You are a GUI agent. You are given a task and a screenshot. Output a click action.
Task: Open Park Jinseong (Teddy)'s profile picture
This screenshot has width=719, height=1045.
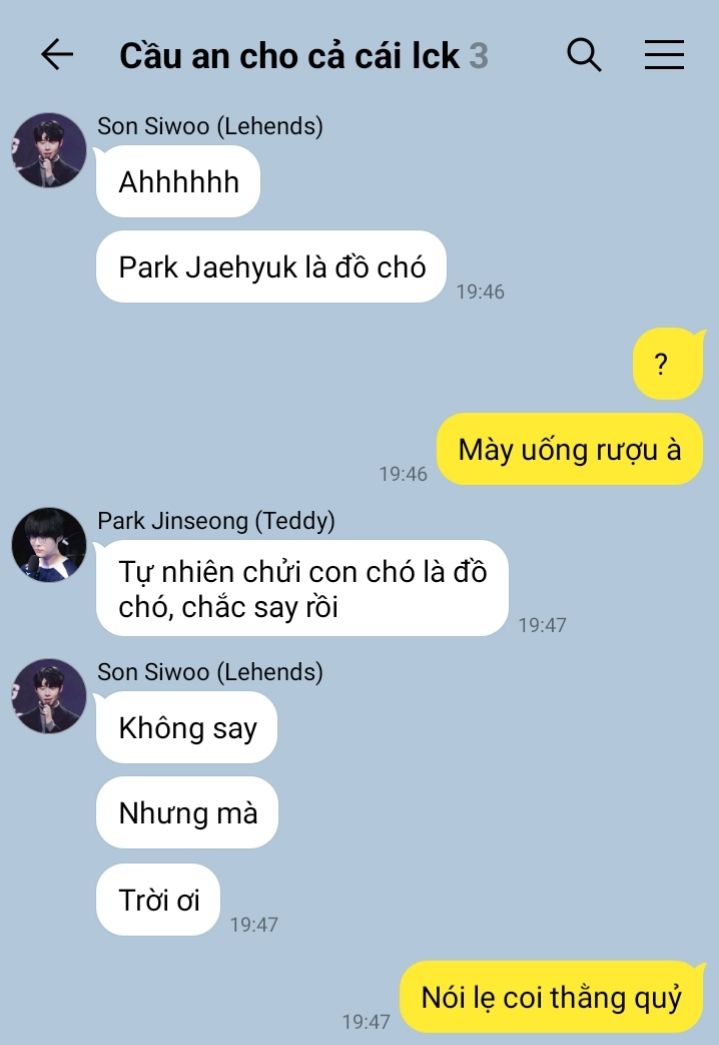click(x=49, y=545)
